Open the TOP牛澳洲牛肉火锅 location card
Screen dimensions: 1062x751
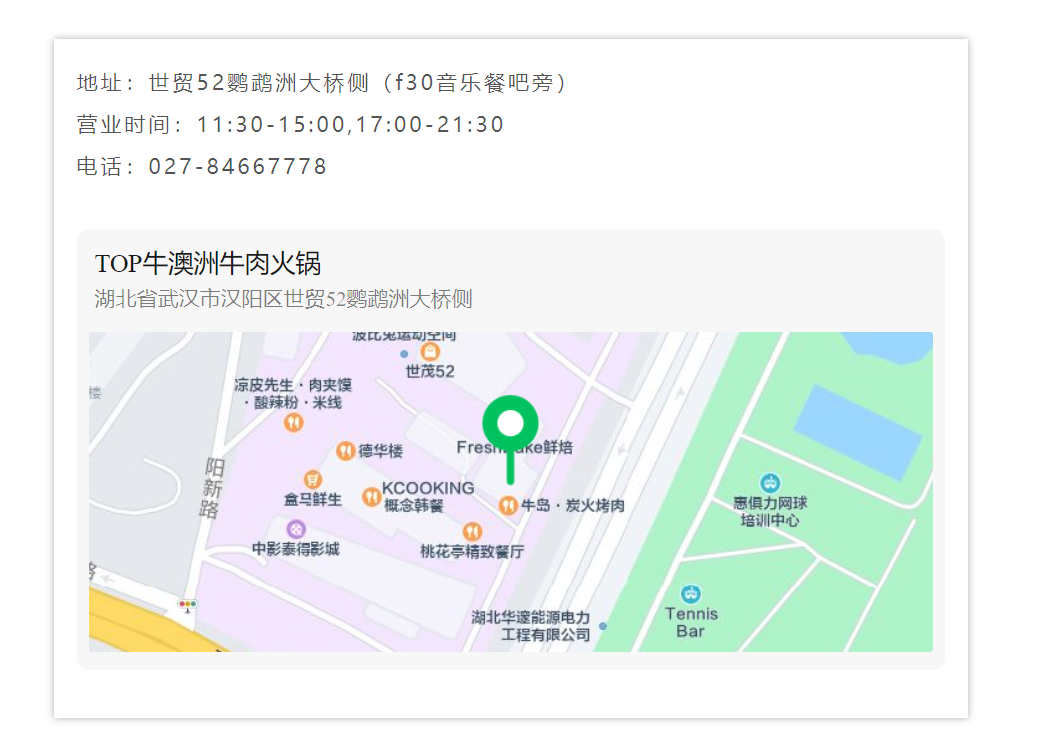(x=208, y=264)
